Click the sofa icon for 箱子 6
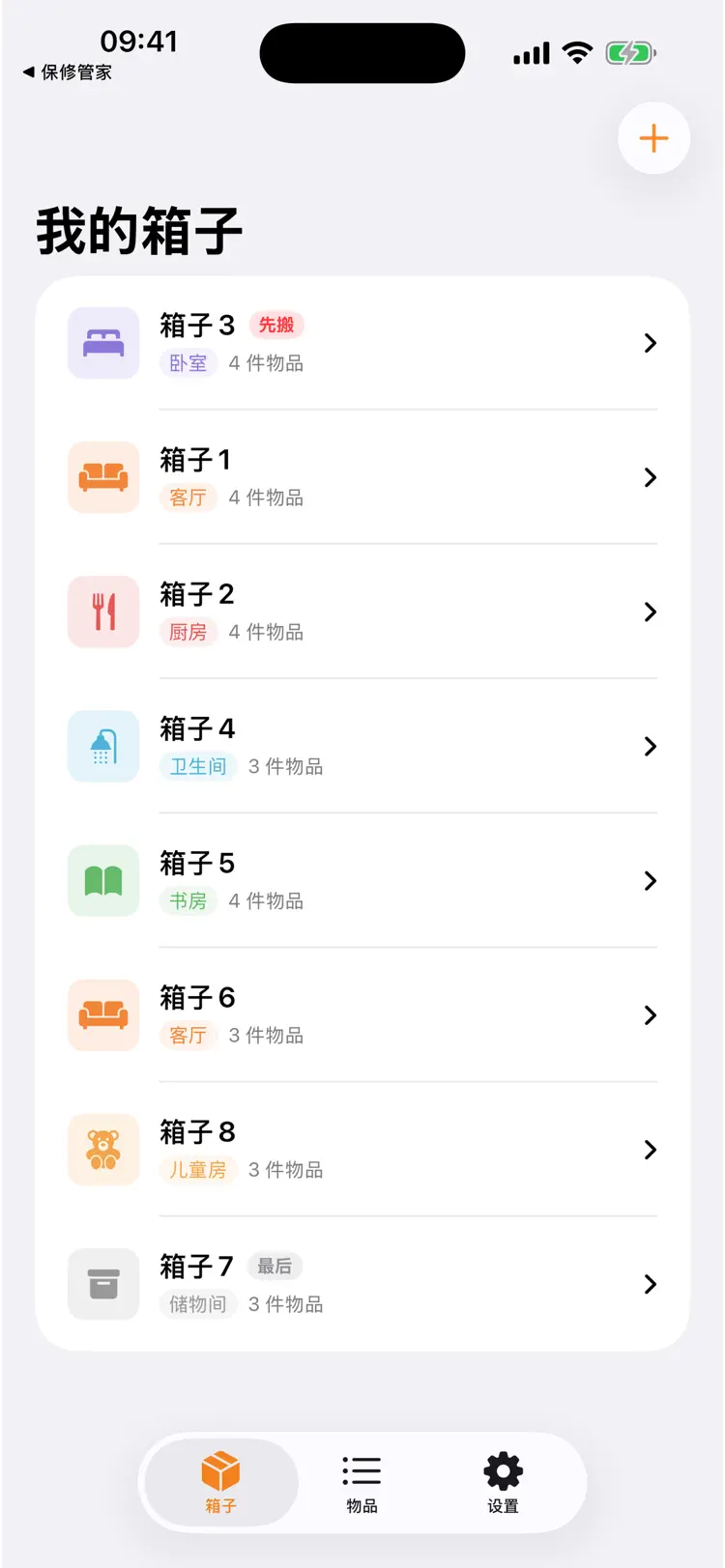 [x=102, y=1015]
